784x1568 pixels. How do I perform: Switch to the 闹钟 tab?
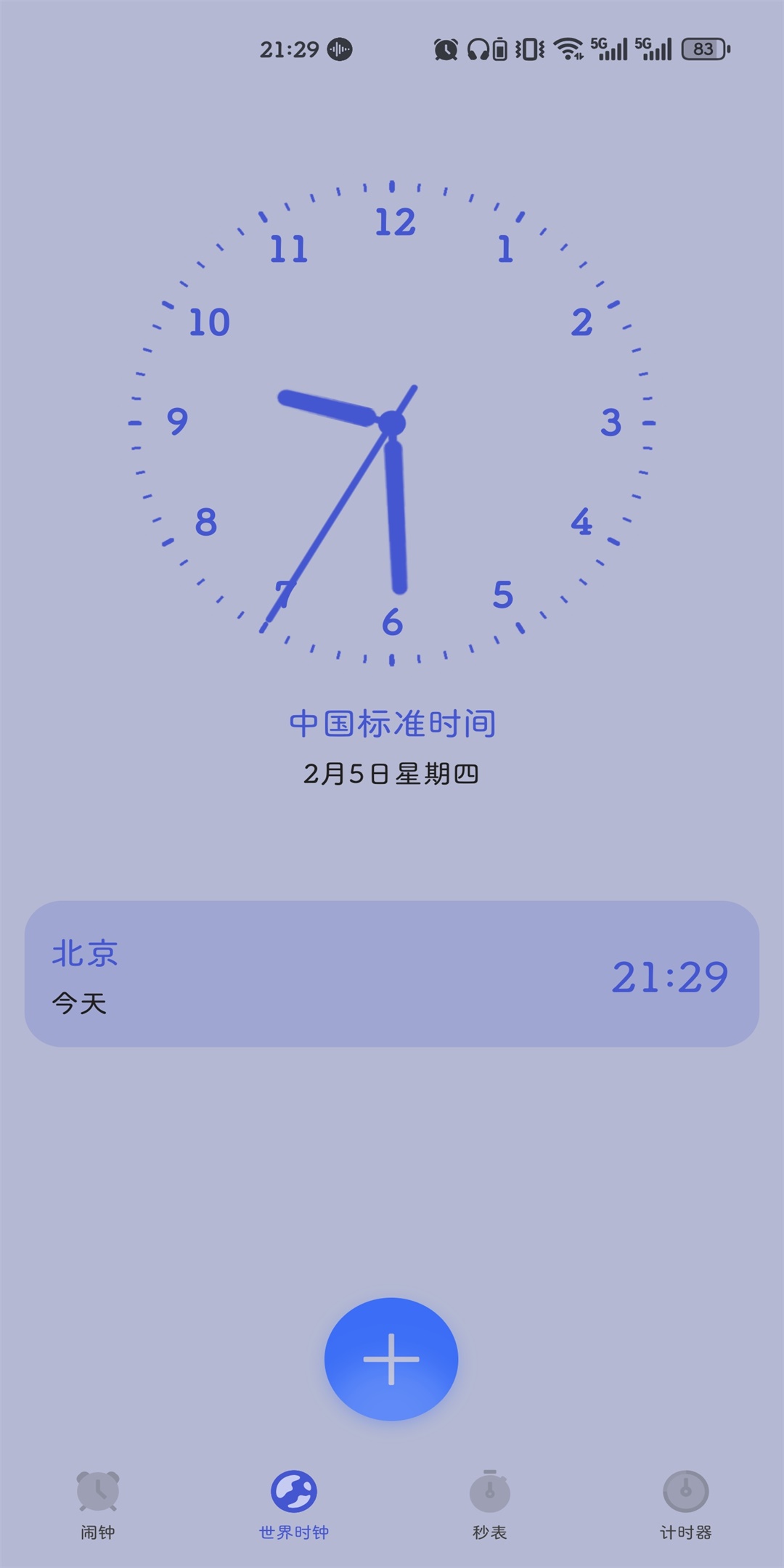click(x=98, y=1504)
